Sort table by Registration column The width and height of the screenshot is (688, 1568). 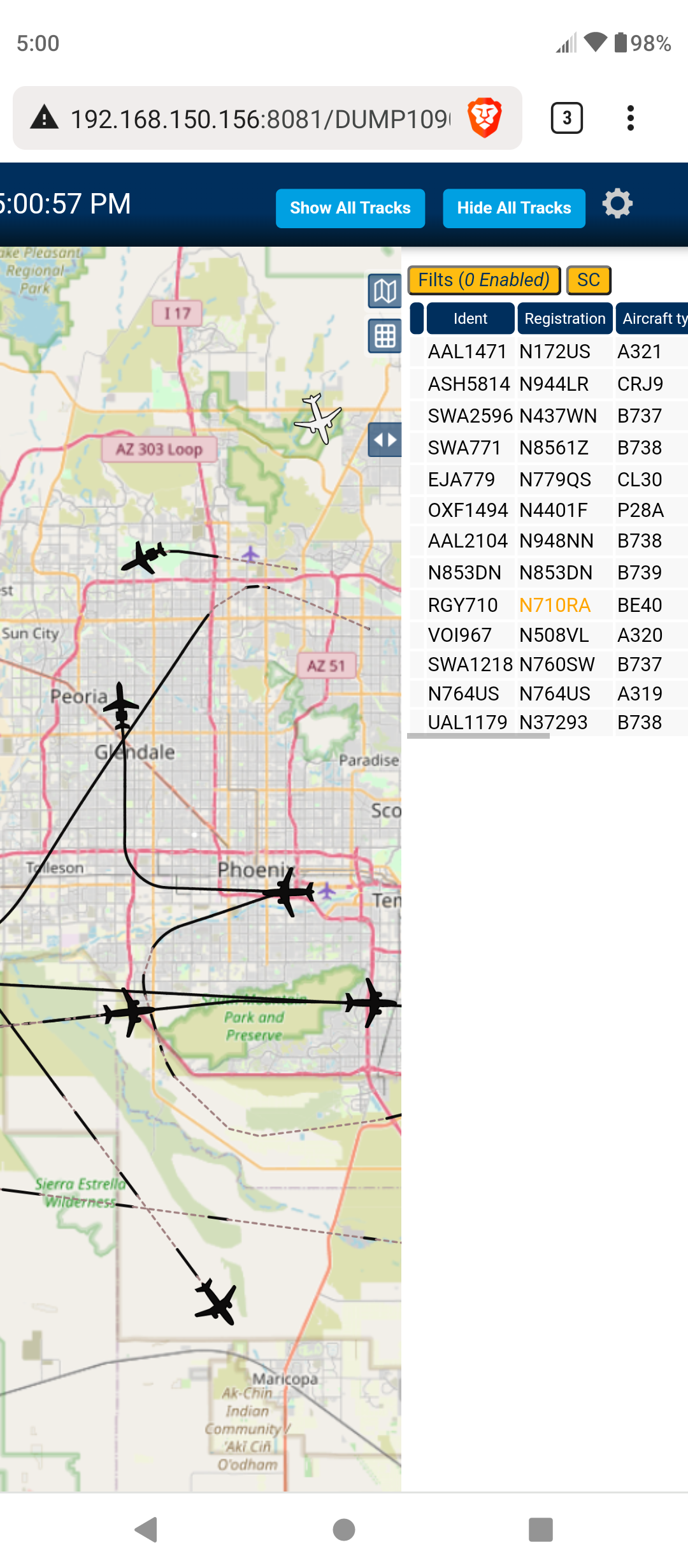(565, 318)
